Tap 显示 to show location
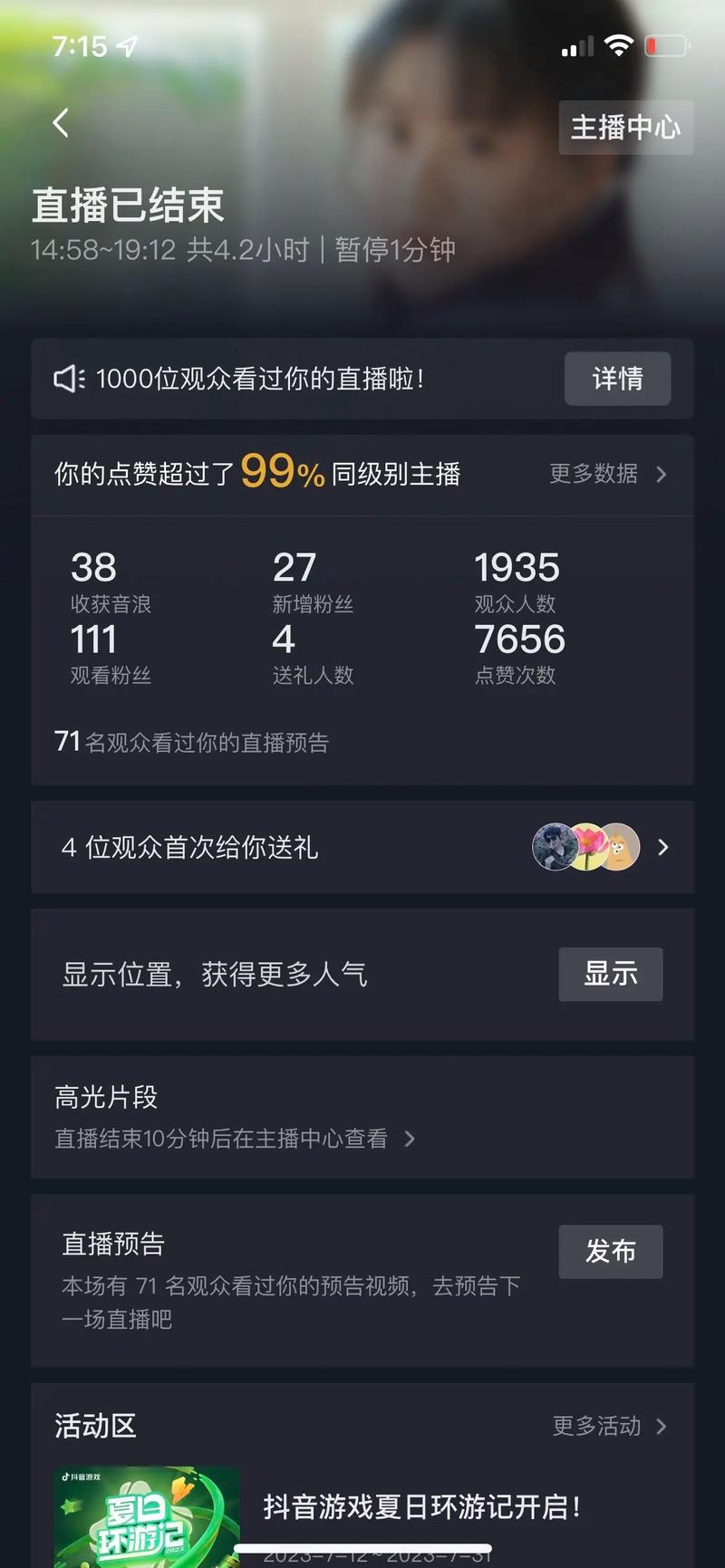Screen dimensions: 725x1568 [610, 974]
